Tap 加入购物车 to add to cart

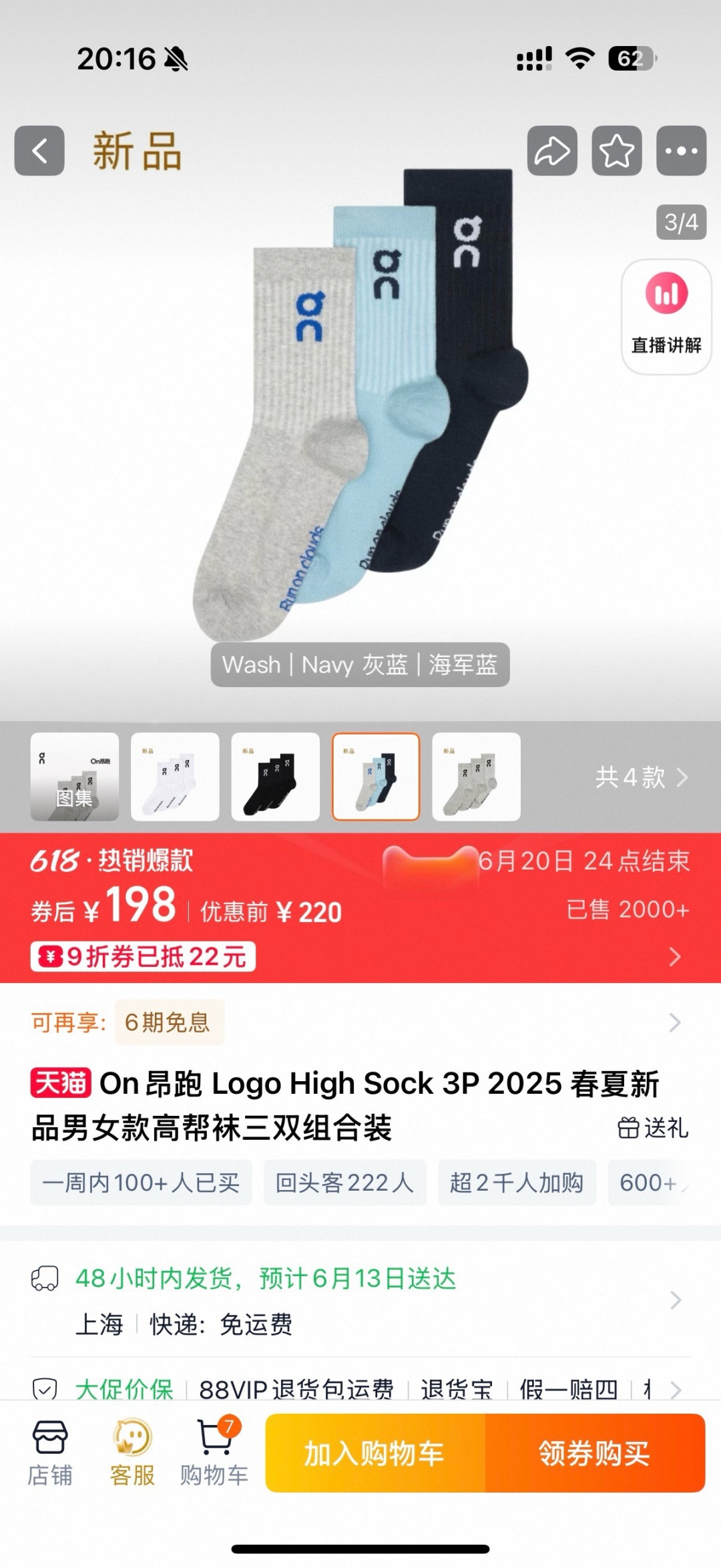[x=375, y=1453]
